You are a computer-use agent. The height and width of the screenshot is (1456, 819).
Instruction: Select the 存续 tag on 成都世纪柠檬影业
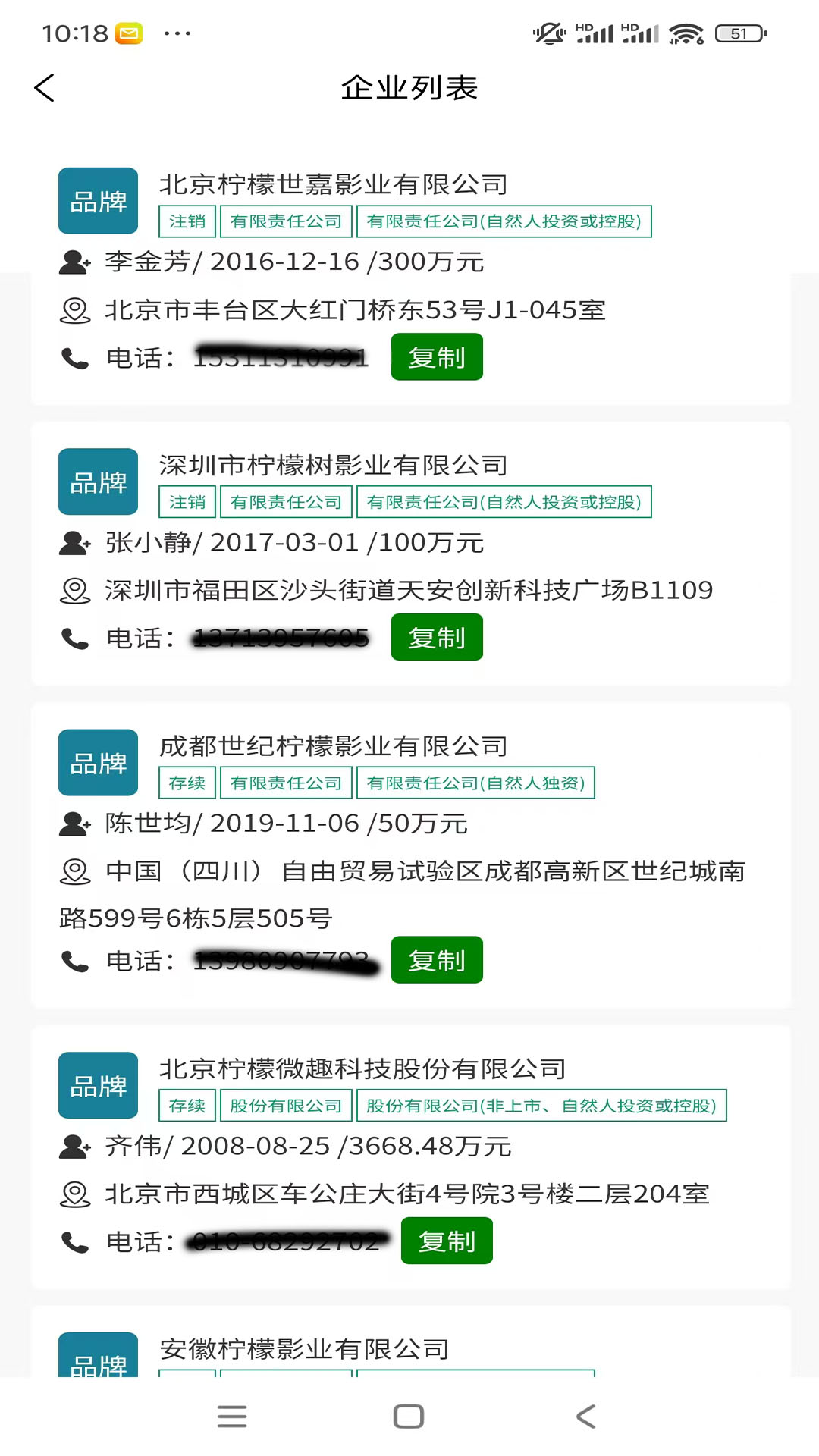[x=187, y=782]
